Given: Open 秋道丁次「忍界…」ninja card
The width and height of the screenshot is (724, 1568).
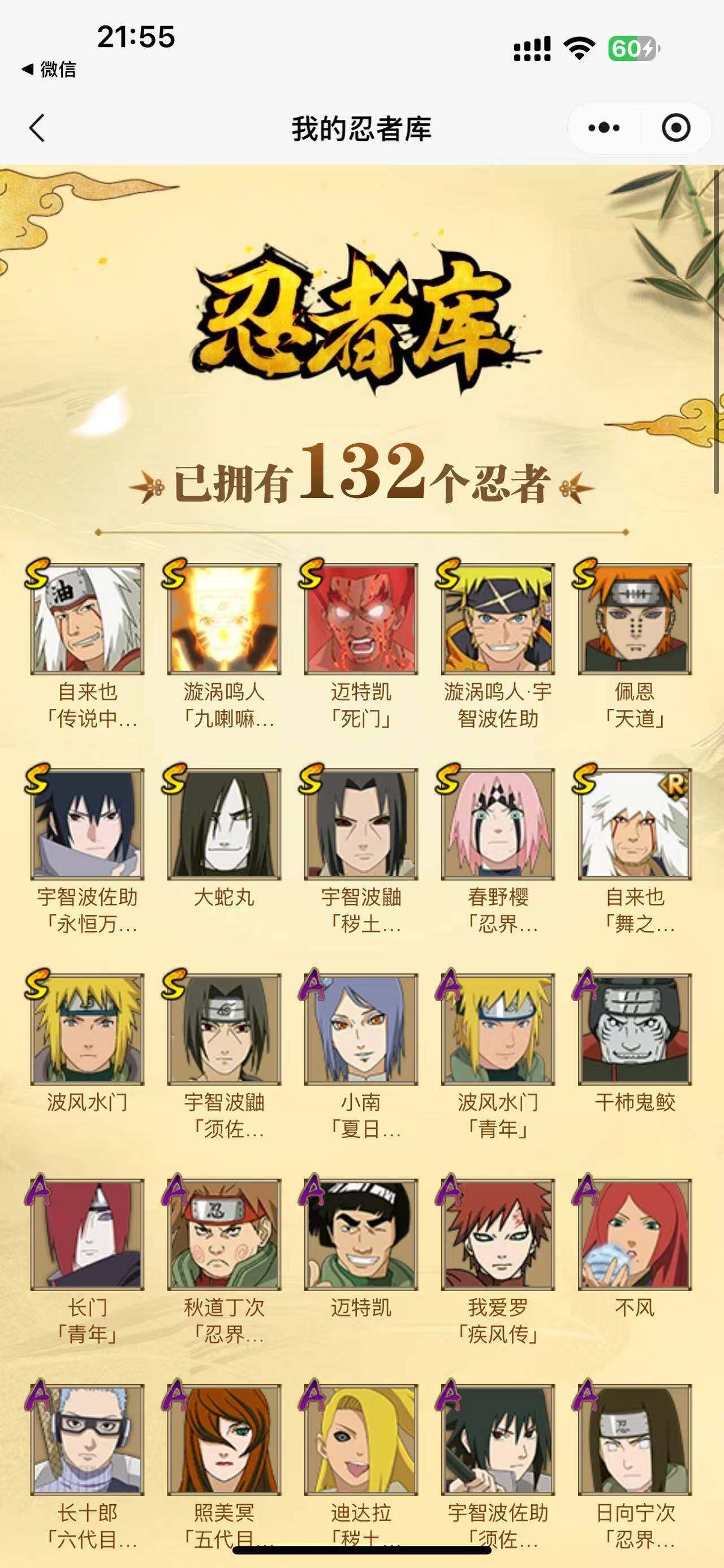Looking at the screenshot, I should click(224, 1235).
